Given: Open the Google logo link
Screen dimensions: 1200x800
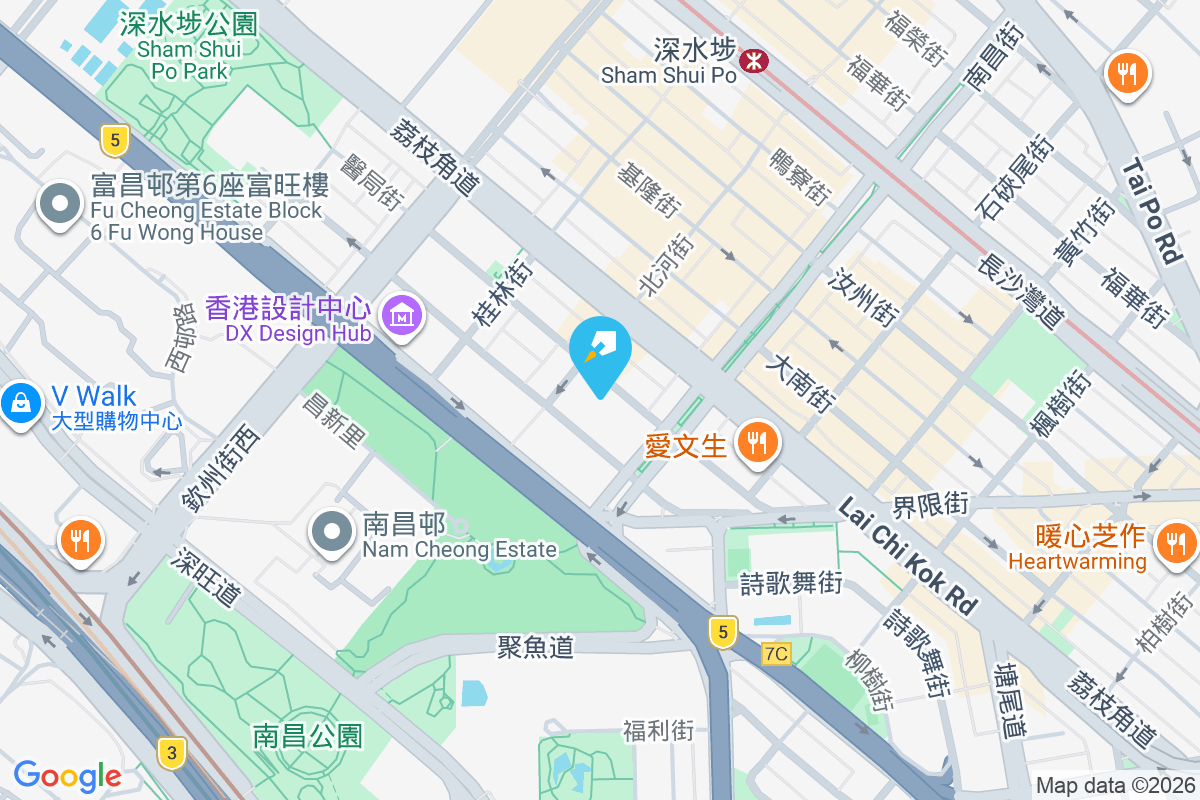Looking at the screenshot, I should pos(67,775).
